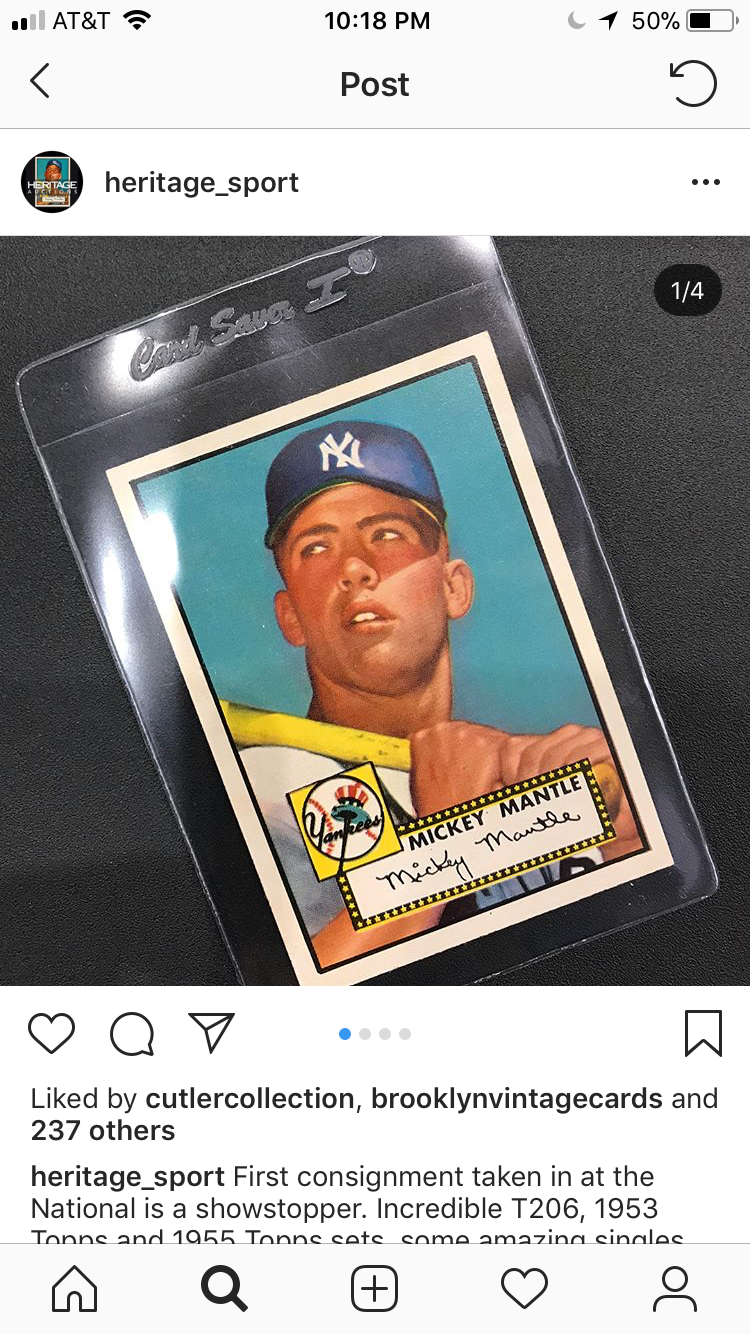Image resolution: width=750 pixels, height=1334 pixels.
Task: Refresh the post with the reload icon
Action: 693,83
